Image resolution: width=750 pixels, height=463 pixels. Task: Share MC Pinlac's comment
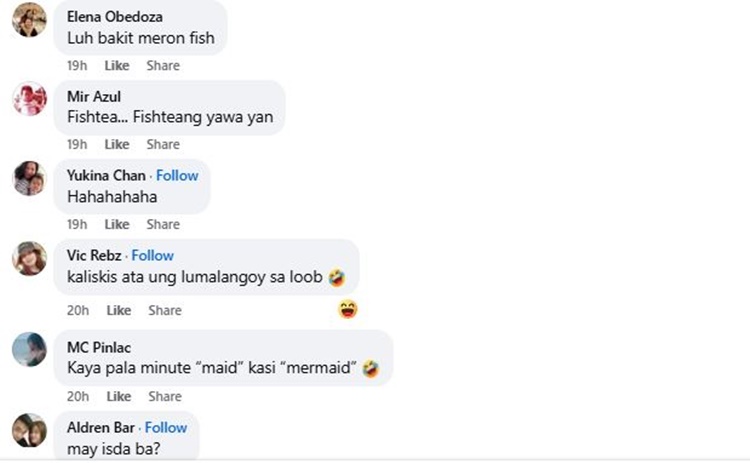coord(163,395)
